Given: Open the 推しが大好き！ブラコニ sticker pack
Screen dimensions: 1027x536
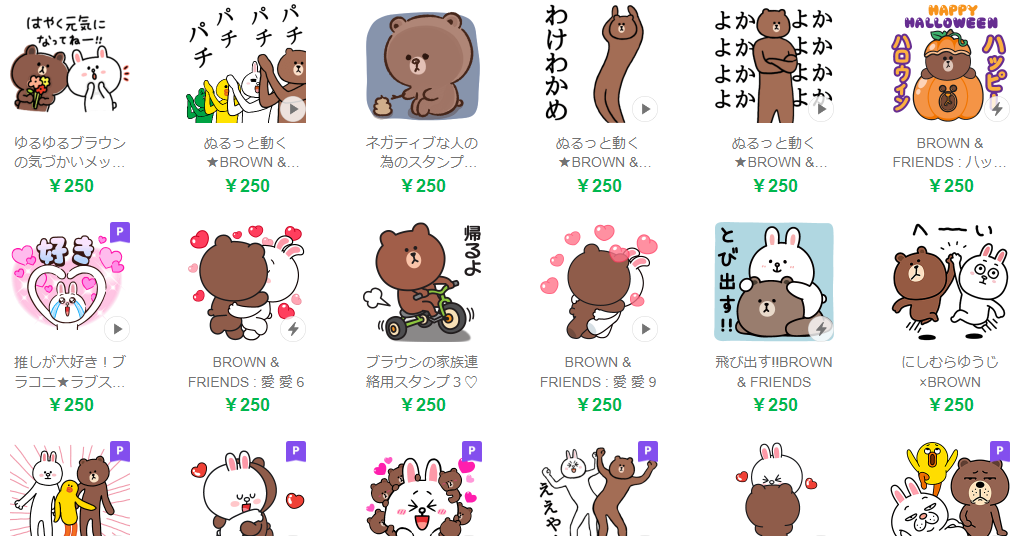Looking at the screenshot, I should 70,282.
